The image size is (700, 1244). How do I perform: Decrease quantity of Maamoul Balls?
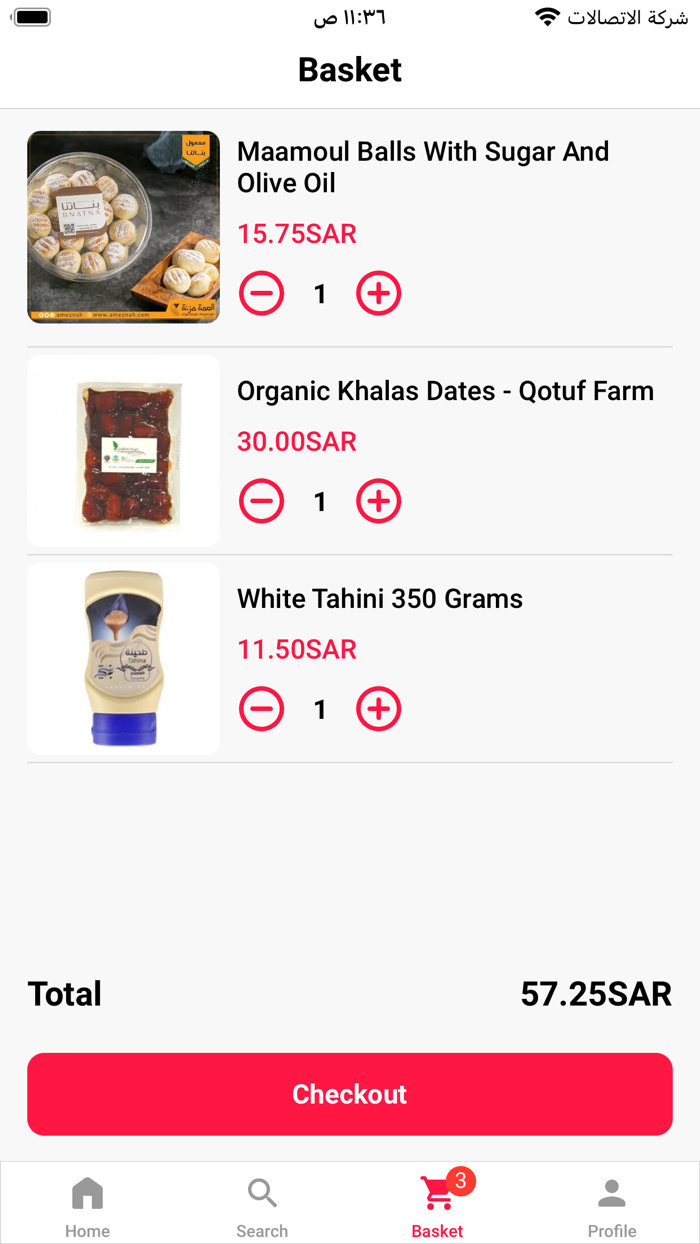coord(262,293)
